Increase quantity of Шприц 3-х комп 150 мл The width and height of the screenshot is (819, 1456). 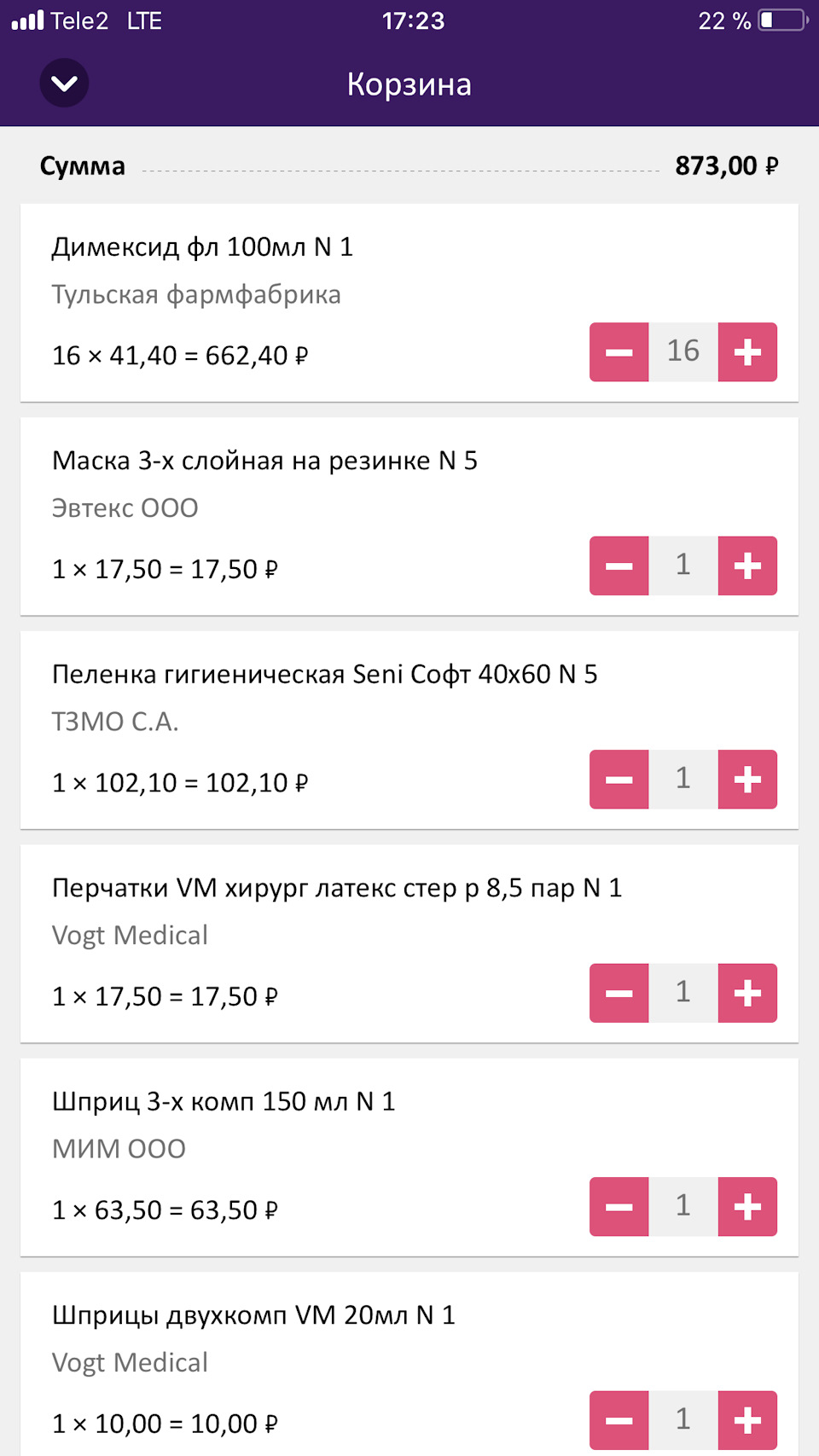click(747, 1206)
